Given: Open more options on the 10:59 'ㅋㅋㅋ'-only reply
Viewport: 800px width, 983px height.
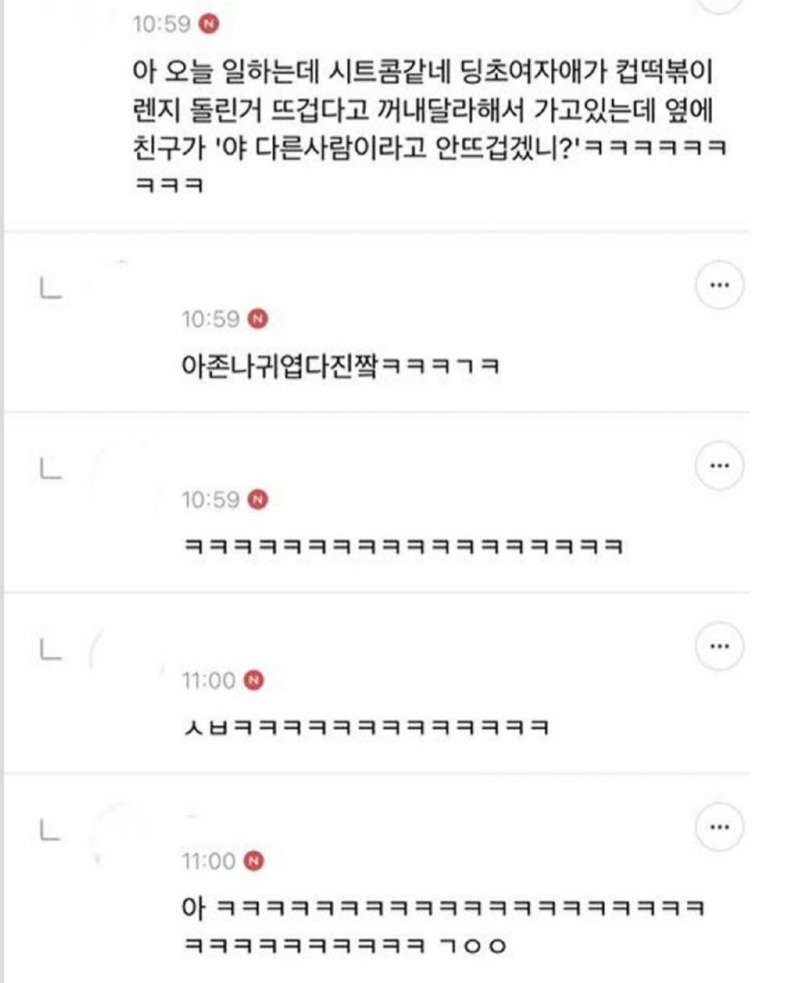Looking at the screenshot, I should [x=719, y=466].
